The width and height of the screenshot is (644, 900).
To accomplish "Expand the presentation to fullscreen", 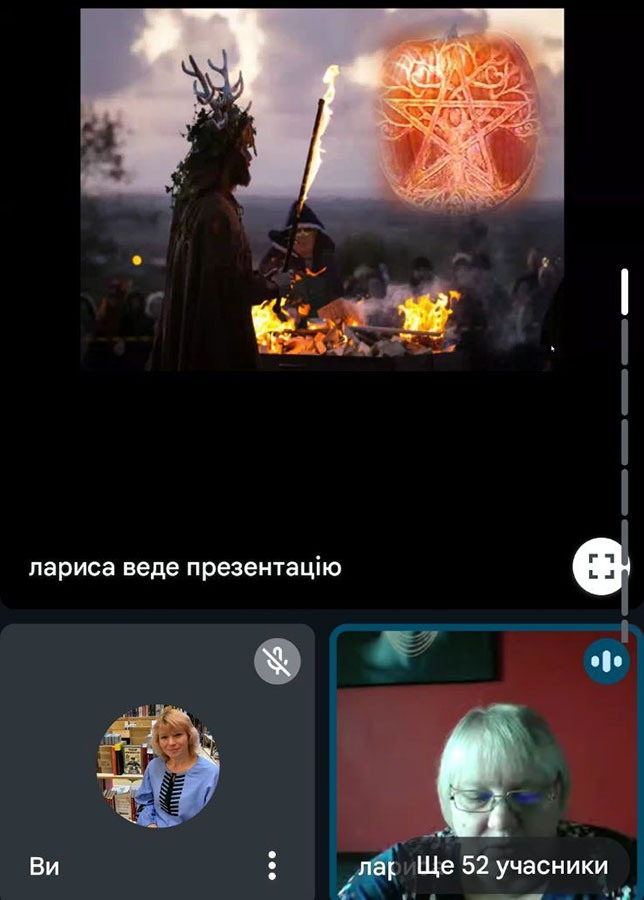I will pyautogui.click(x=600, y=567).
